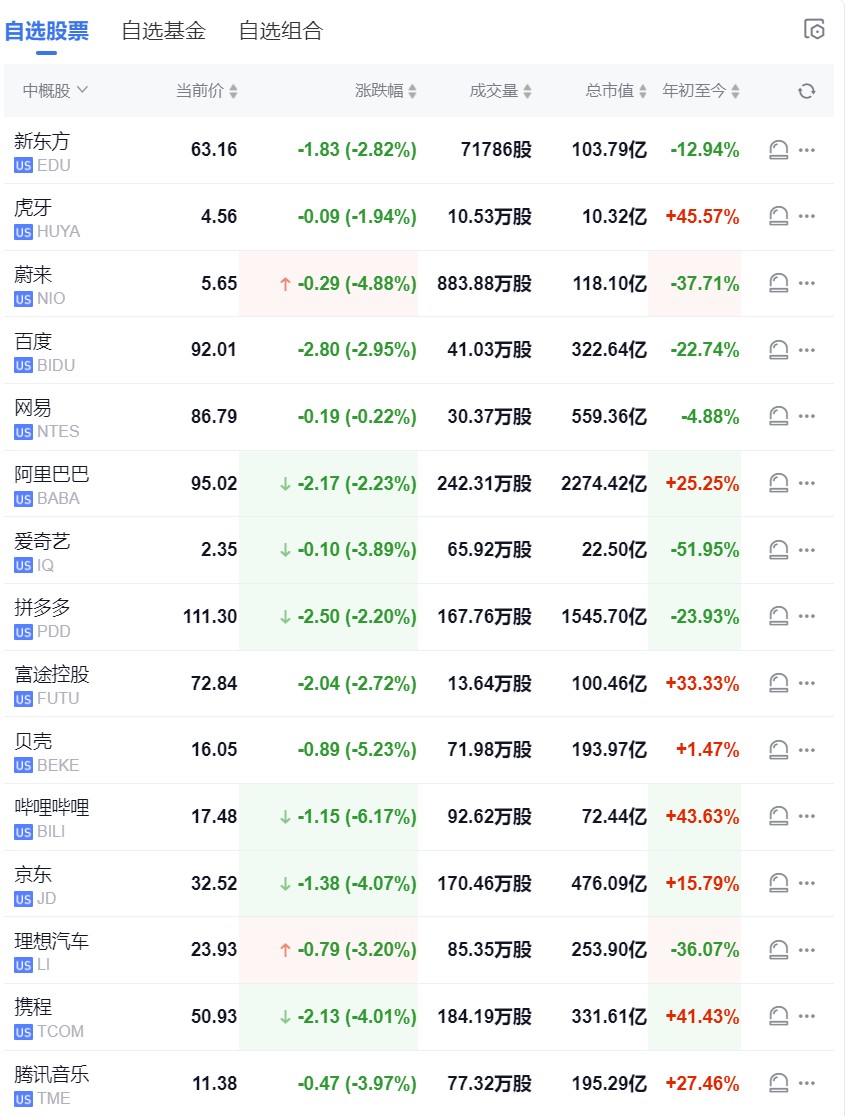Image resolution: width=851 pixels, height=1116 pixels.
Task: Sort stocks by 总市值
Action: click(617, 91)
